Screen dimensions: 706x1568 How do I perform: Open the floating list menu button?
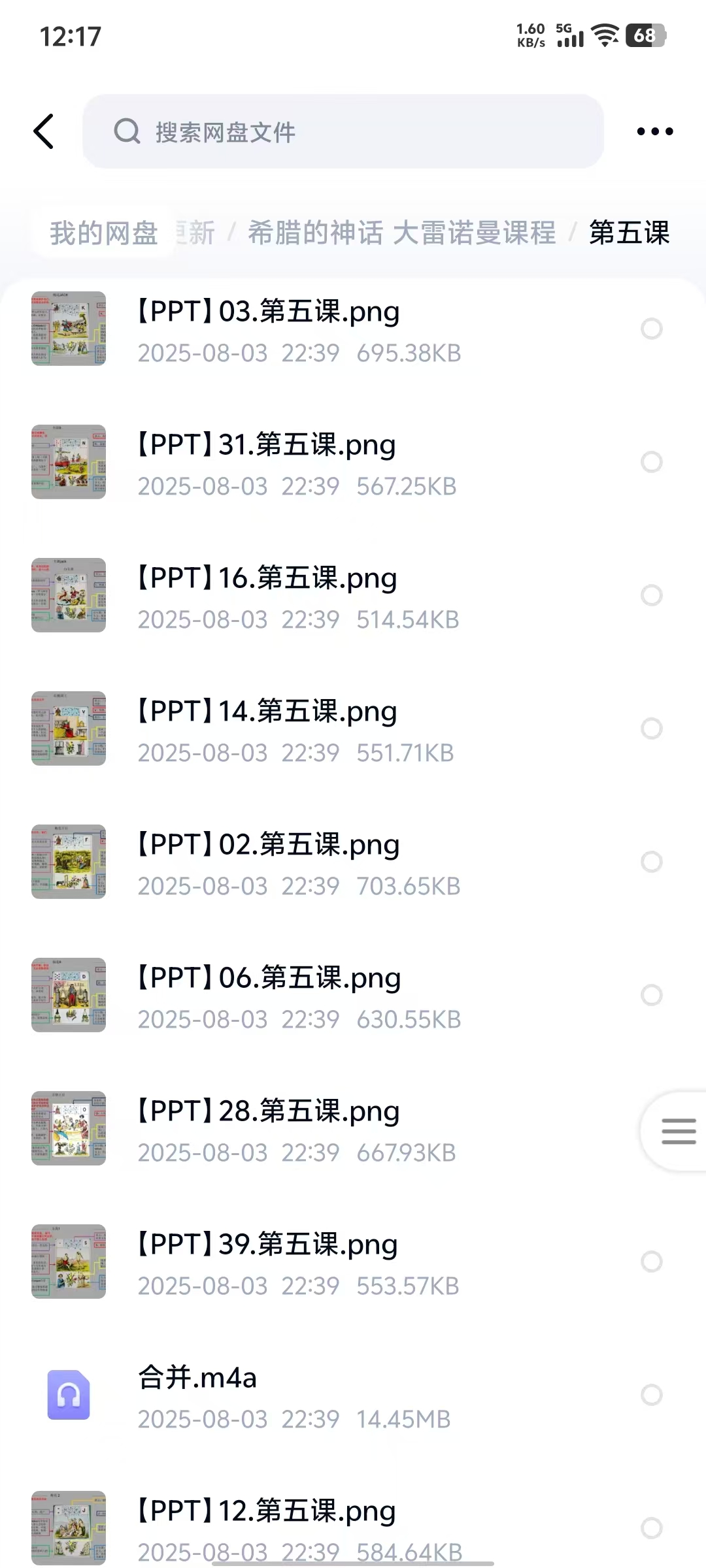point(677,1131)
